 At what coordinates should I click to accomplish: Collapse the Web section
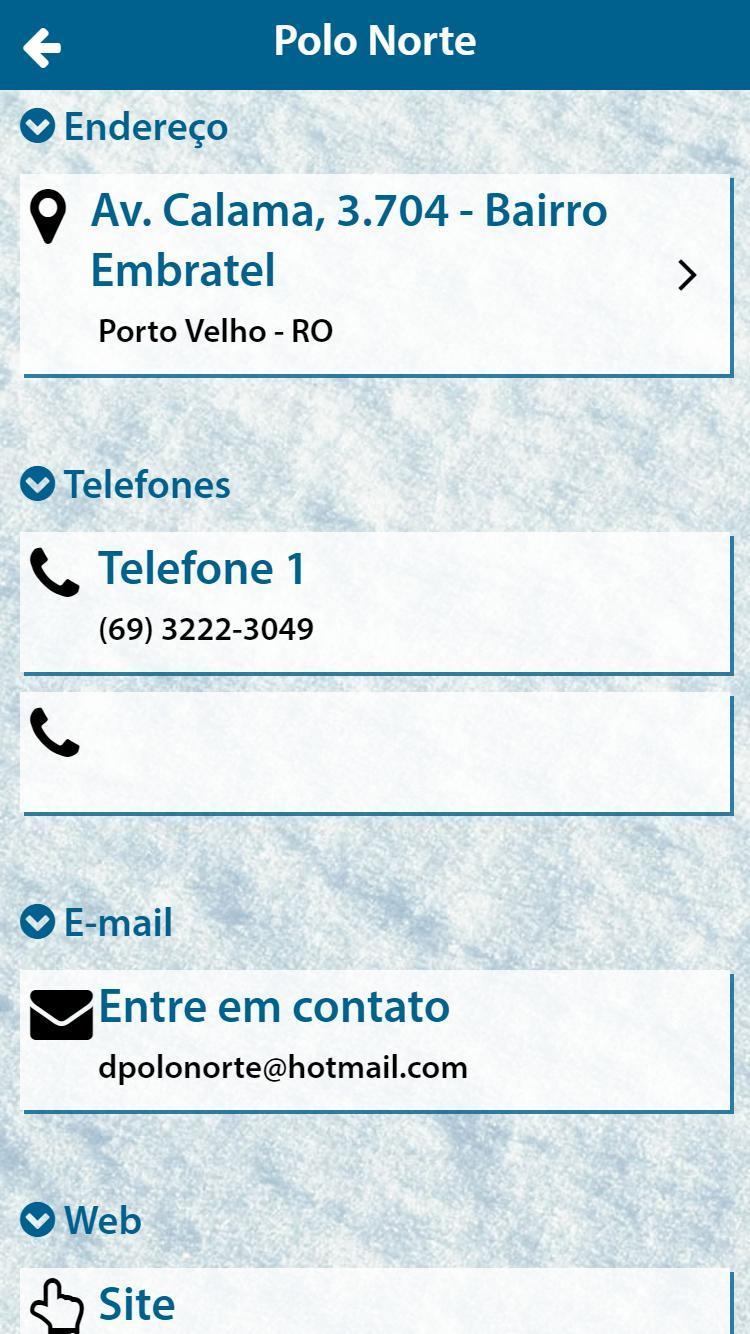(x=37, y=1220)
